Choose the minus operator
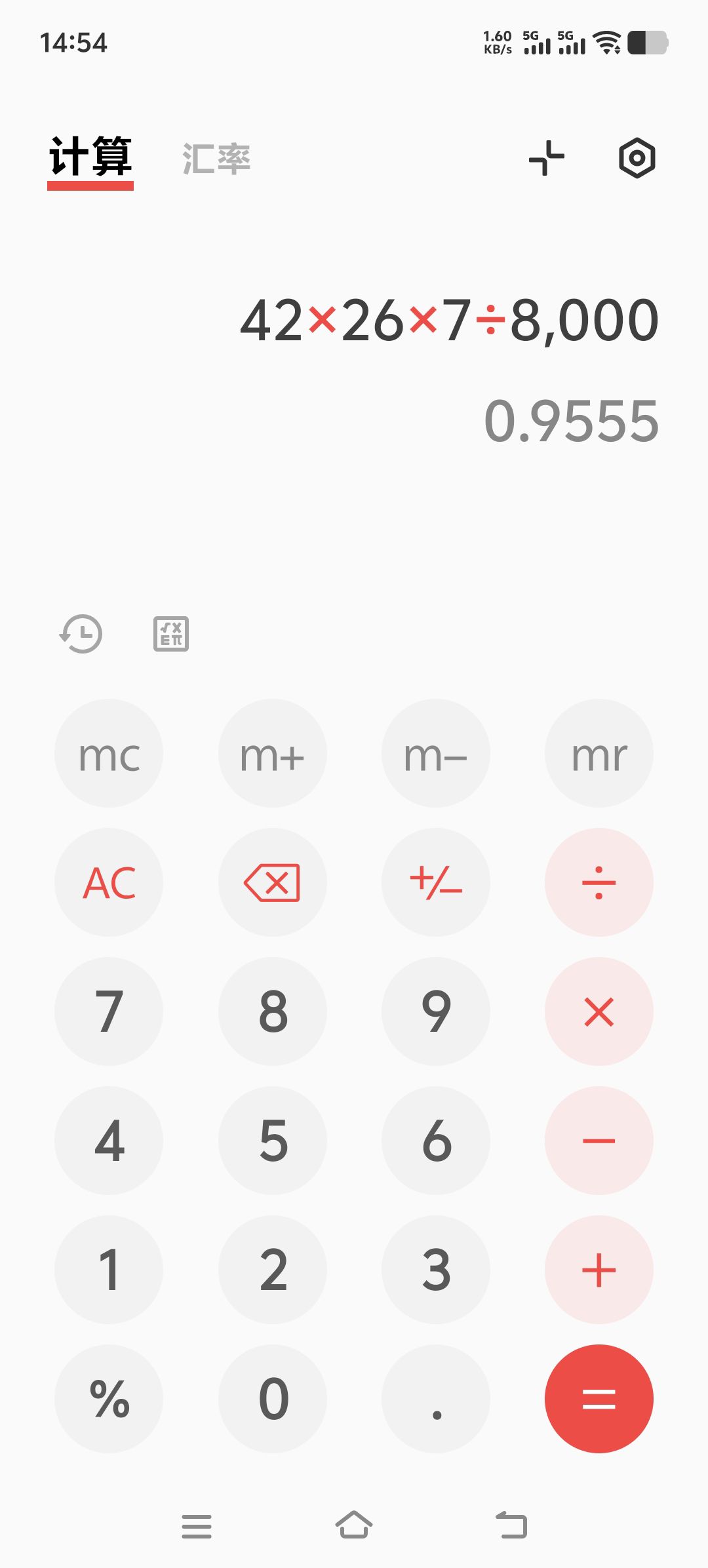The height and width of the screenshot is (1568, 708). [x=599, y=1141]
